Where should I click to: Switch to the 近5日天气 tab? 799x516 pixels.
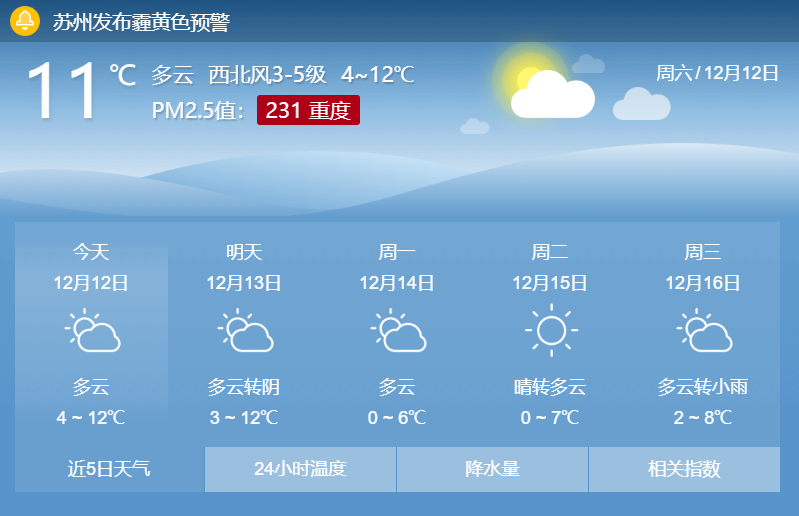point(109,469)
